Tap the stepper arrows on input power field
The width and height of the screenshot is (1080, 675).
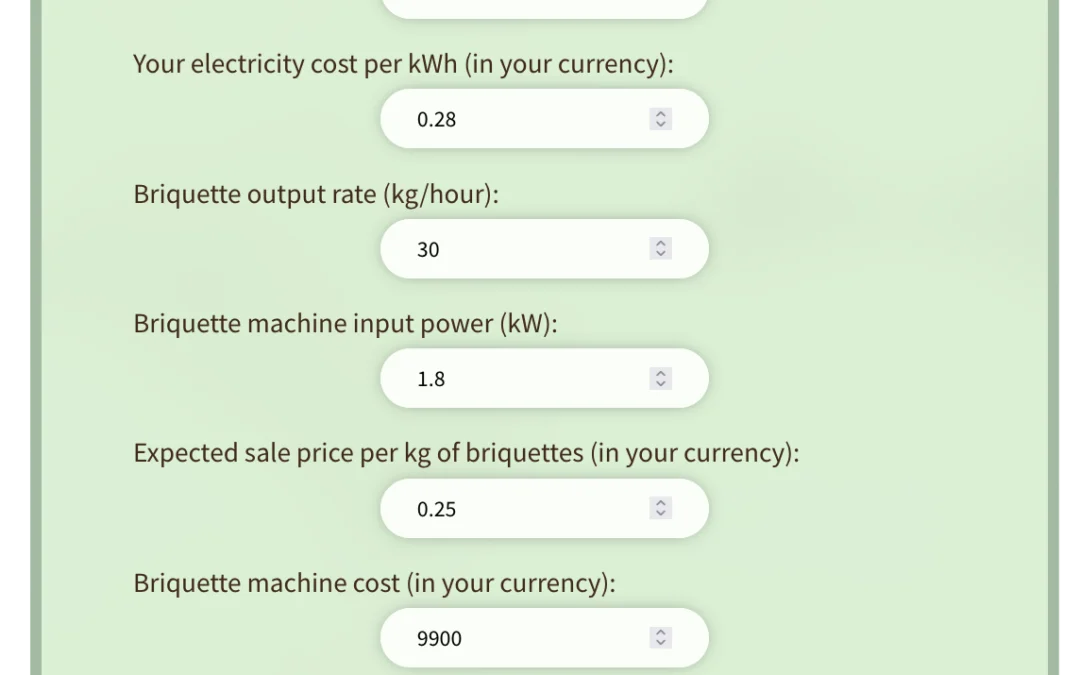tap(660, 379)
